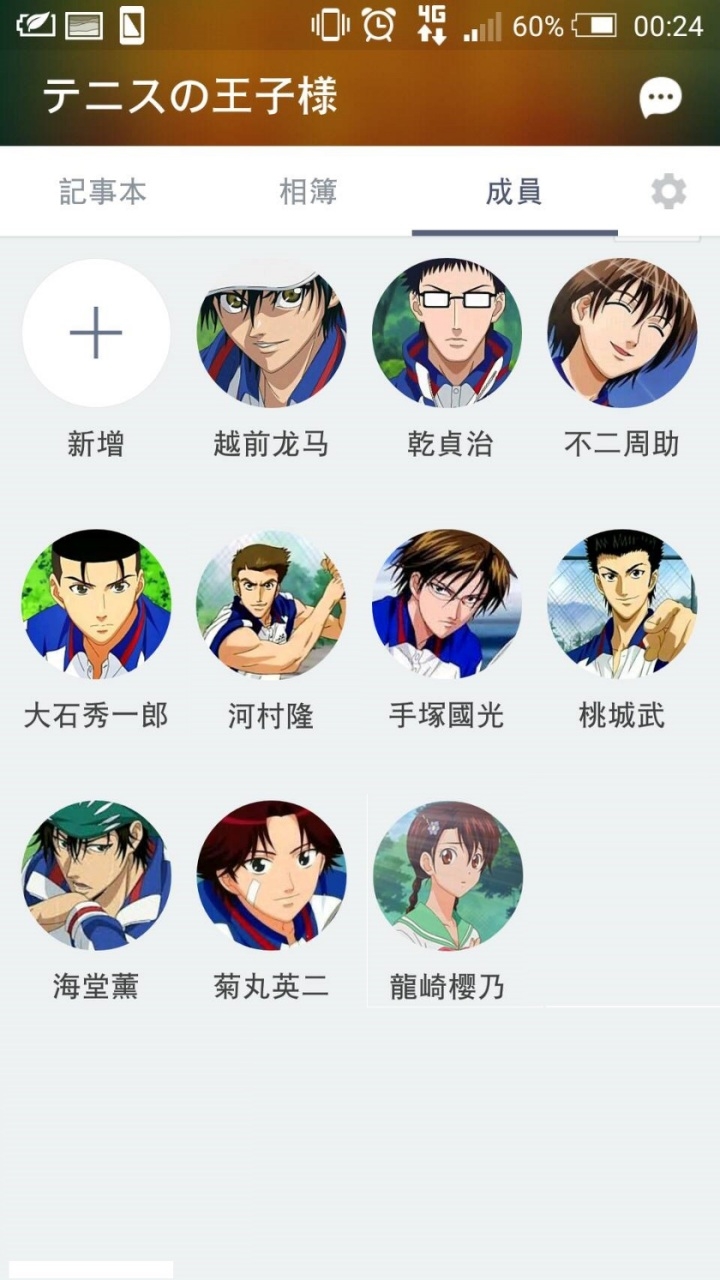View member 菊丸英二
The height and width of the screenshot is (1280, 720).
[271, 876]
